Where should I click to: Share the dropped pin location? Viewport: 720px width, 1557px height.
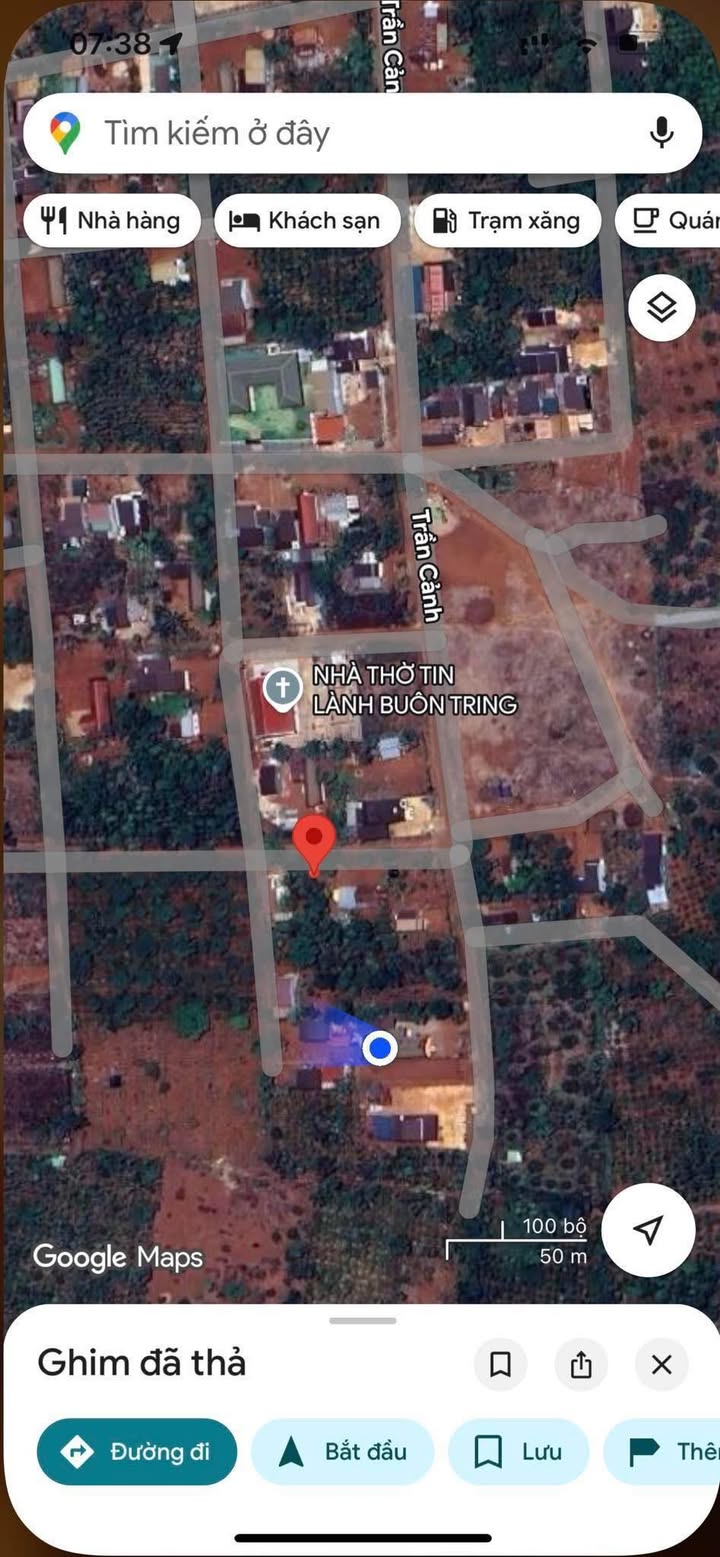pos(581,1364)
